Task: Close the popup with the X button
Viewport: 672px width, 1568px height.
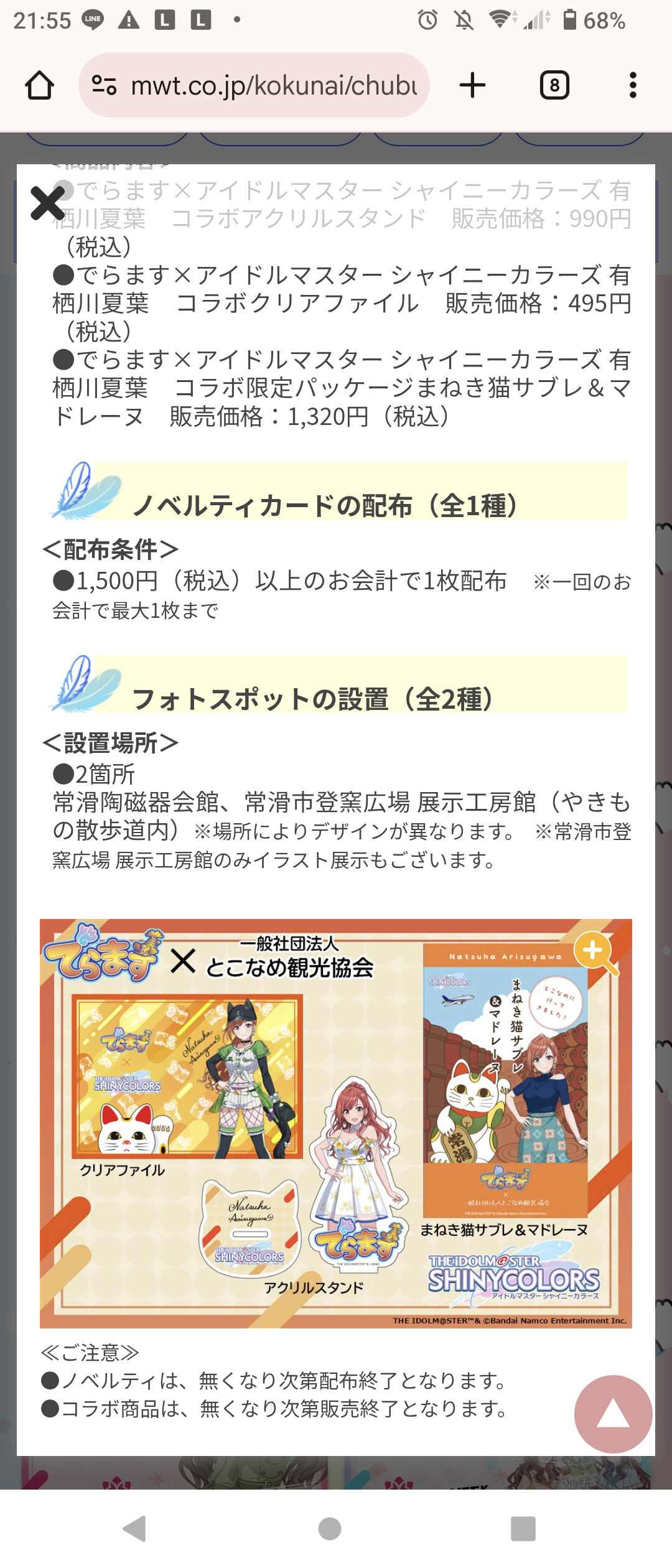Action: click(x=47, y=203)
